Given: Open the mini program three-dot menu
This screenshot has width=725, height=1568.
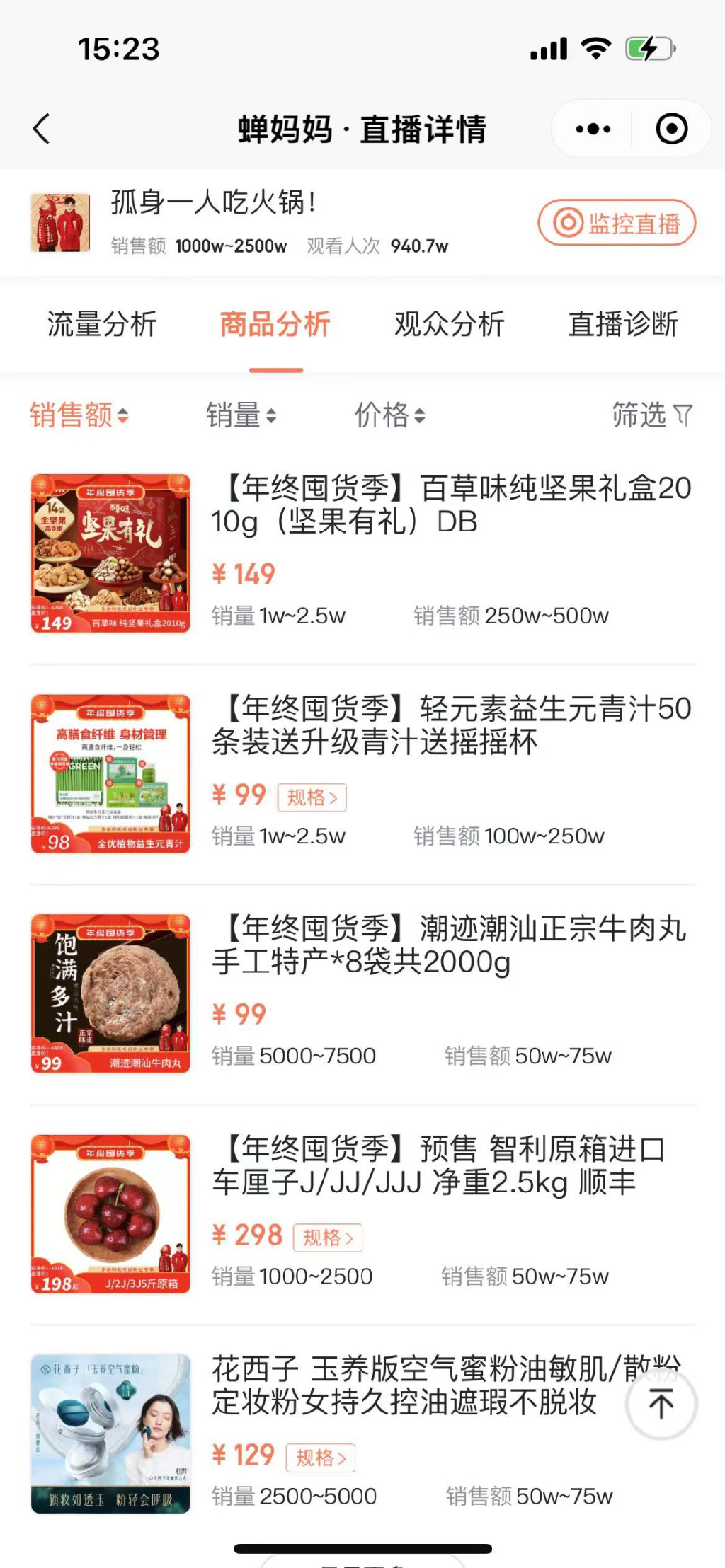Looking at the screenshot, I should coord(593,129).
